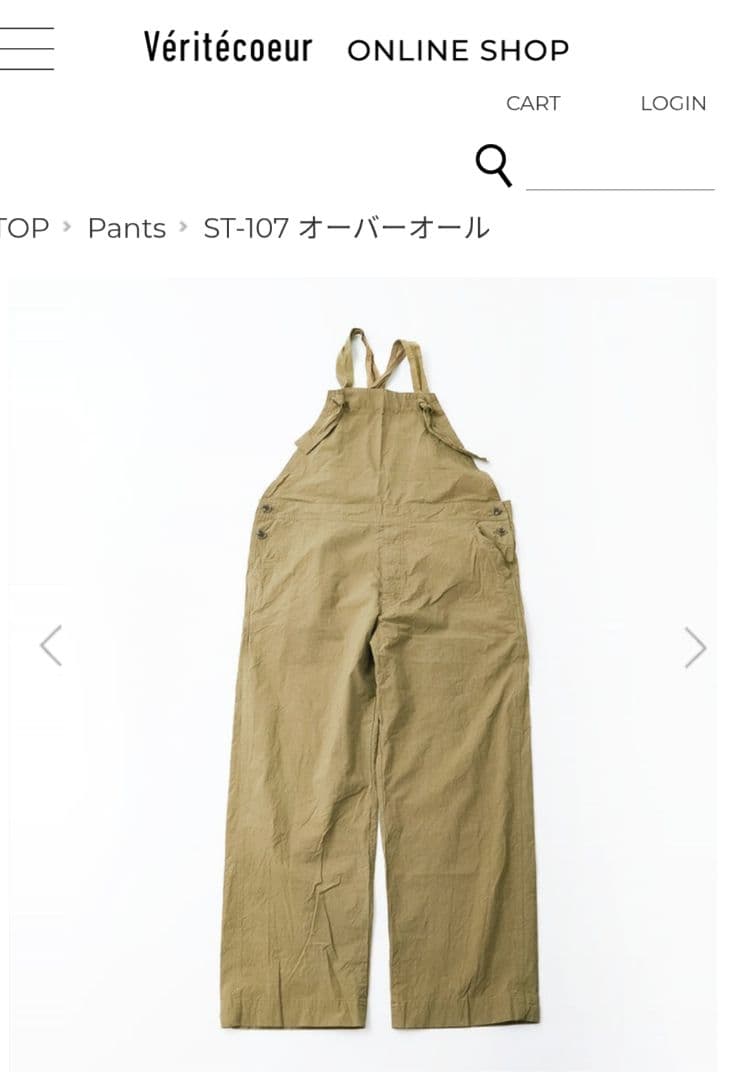Expand the site menu from the header
This screenshot has height=1080, width=736.
pos(27,48)
